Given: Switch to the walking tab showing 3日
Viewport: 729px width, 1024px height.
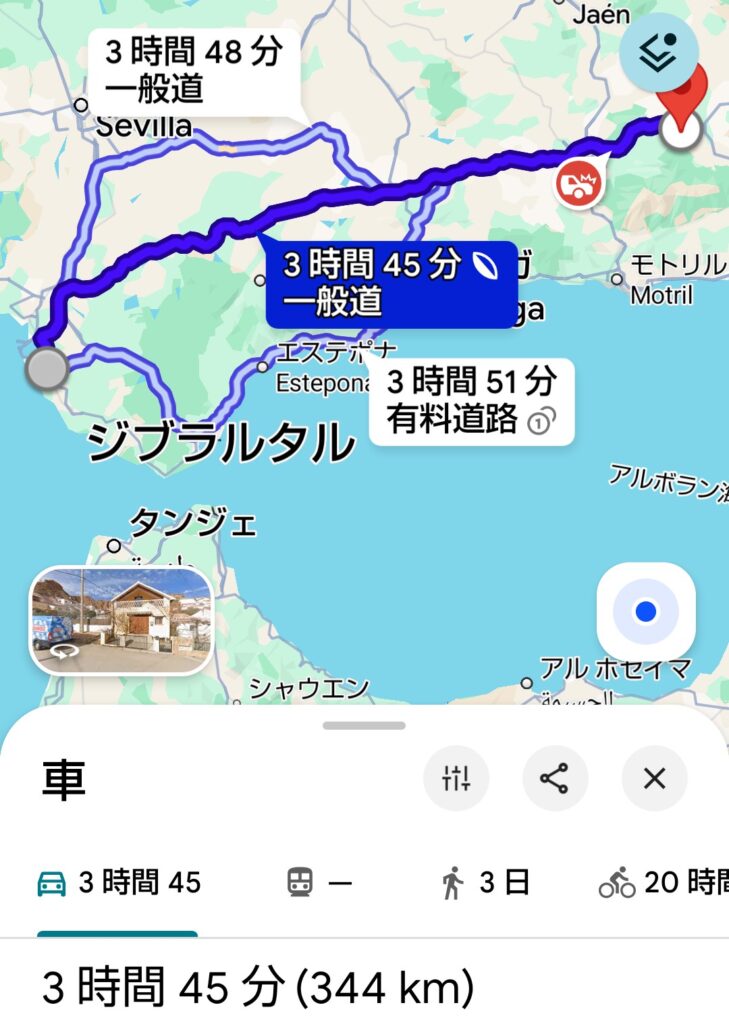Looking at the screenshot, I should [483, 883].
